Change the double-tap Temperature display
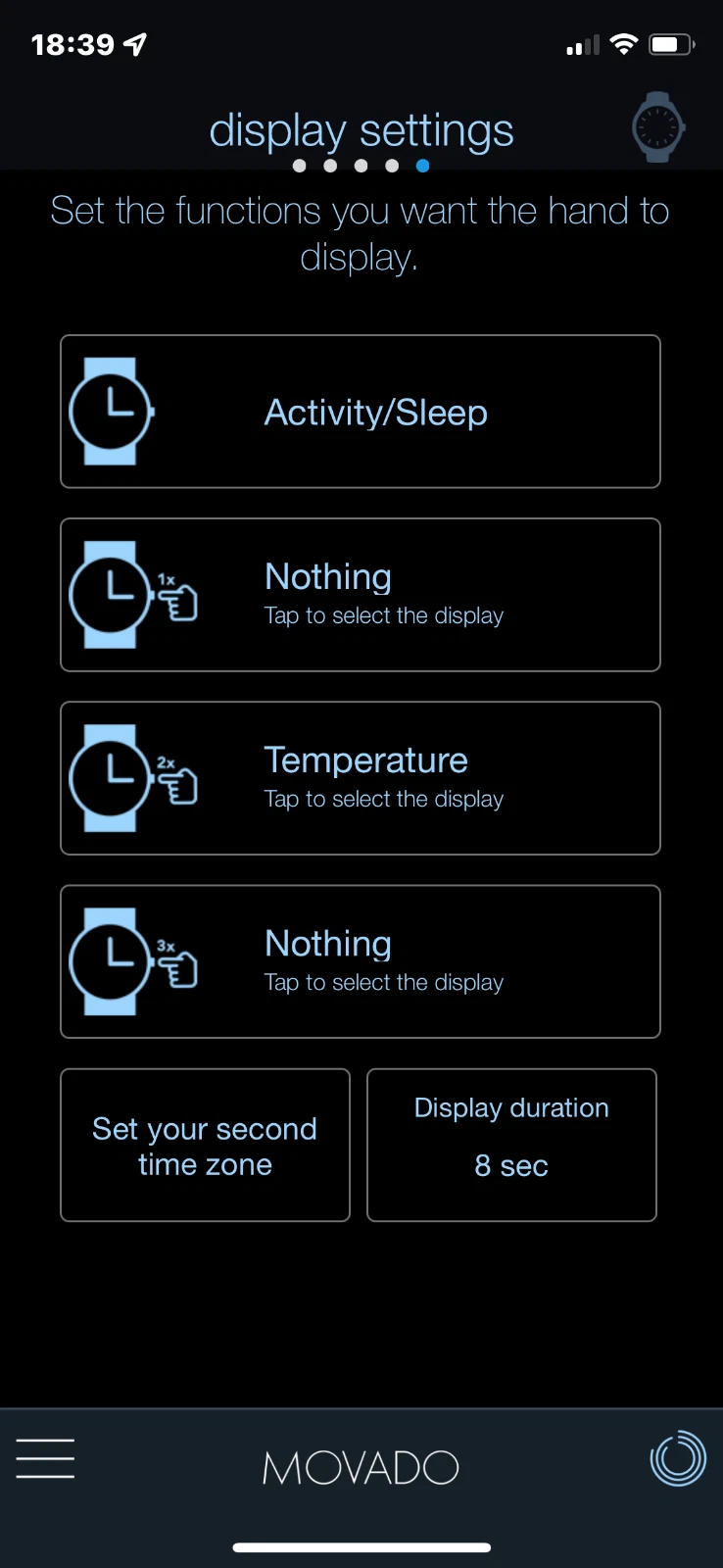 [x=361, y=778]
